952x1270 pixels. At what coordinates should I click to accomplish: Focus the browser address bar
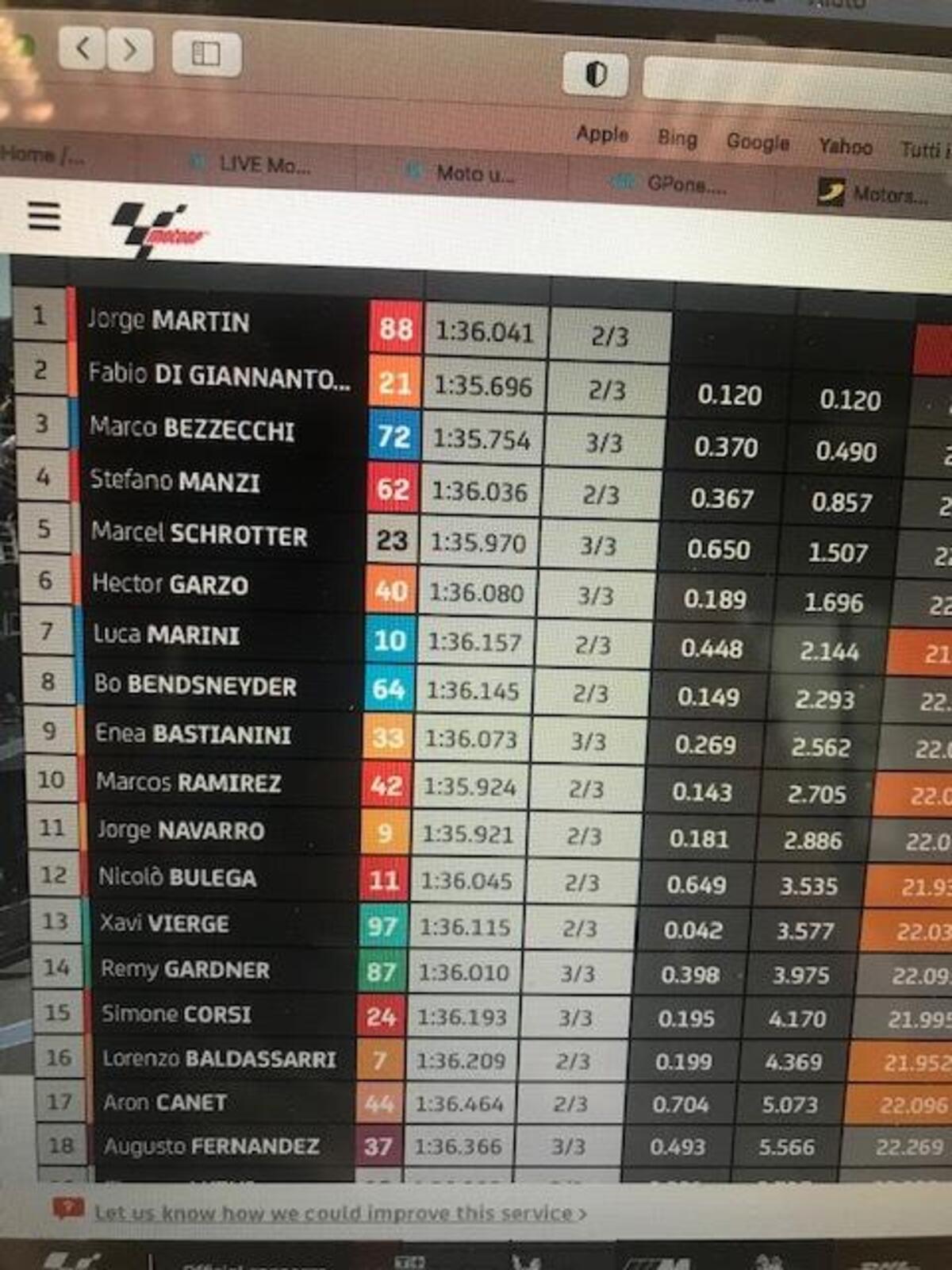point(793,81)
